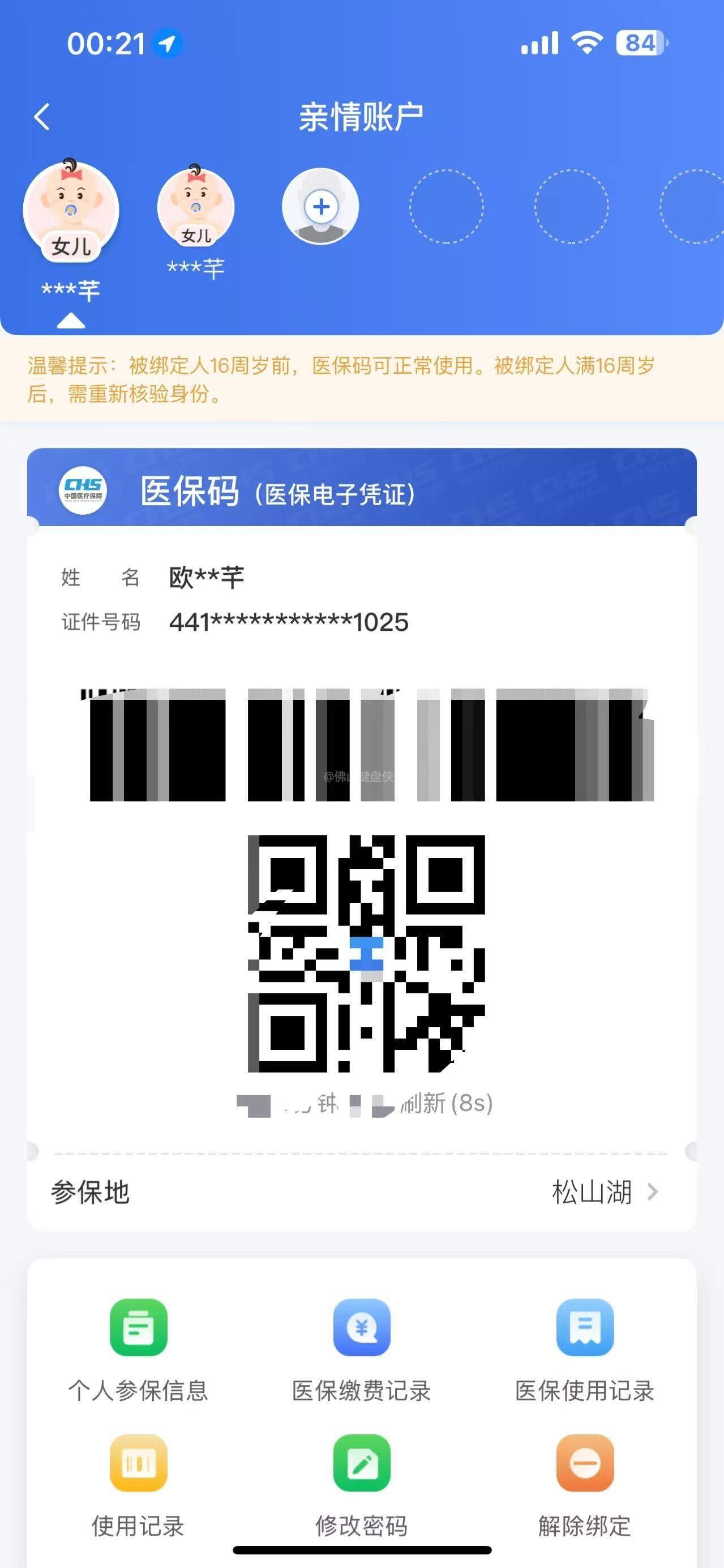Go back from 亲情账户 page
Screen dimensions: 724x1568
[41, 117]
